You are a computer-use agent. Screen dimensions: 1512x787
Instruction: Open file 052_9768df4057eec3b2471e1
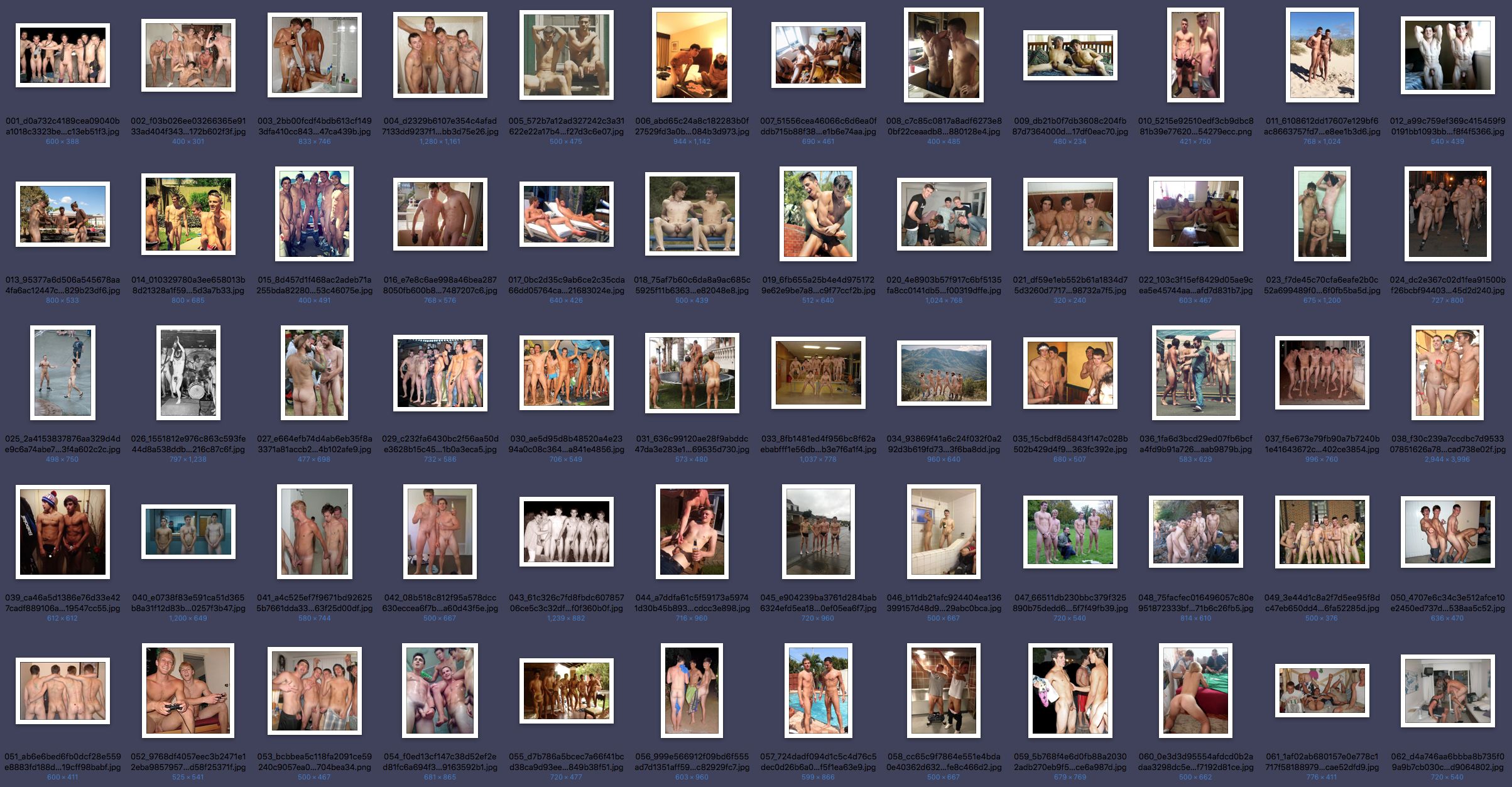[x=188, y=690]
